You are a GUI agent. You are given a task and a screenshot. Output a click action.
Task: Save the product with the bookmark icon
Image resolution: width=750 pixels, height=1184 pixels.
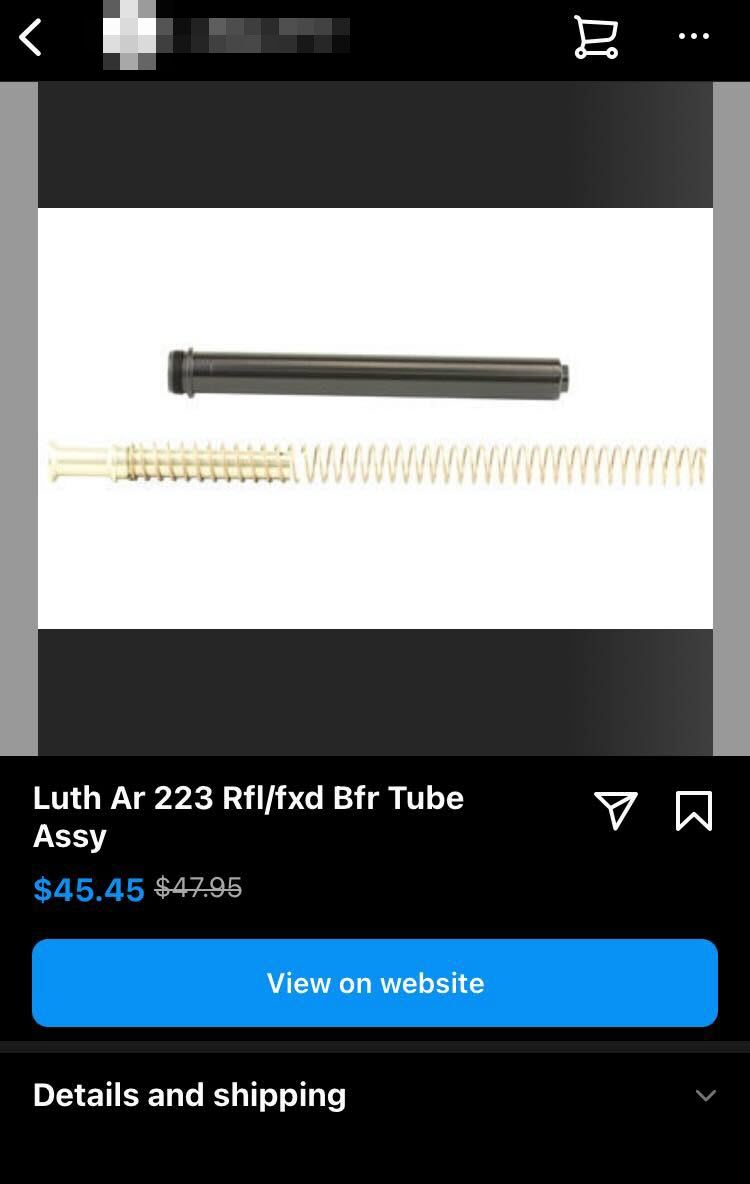click(694, 812)
